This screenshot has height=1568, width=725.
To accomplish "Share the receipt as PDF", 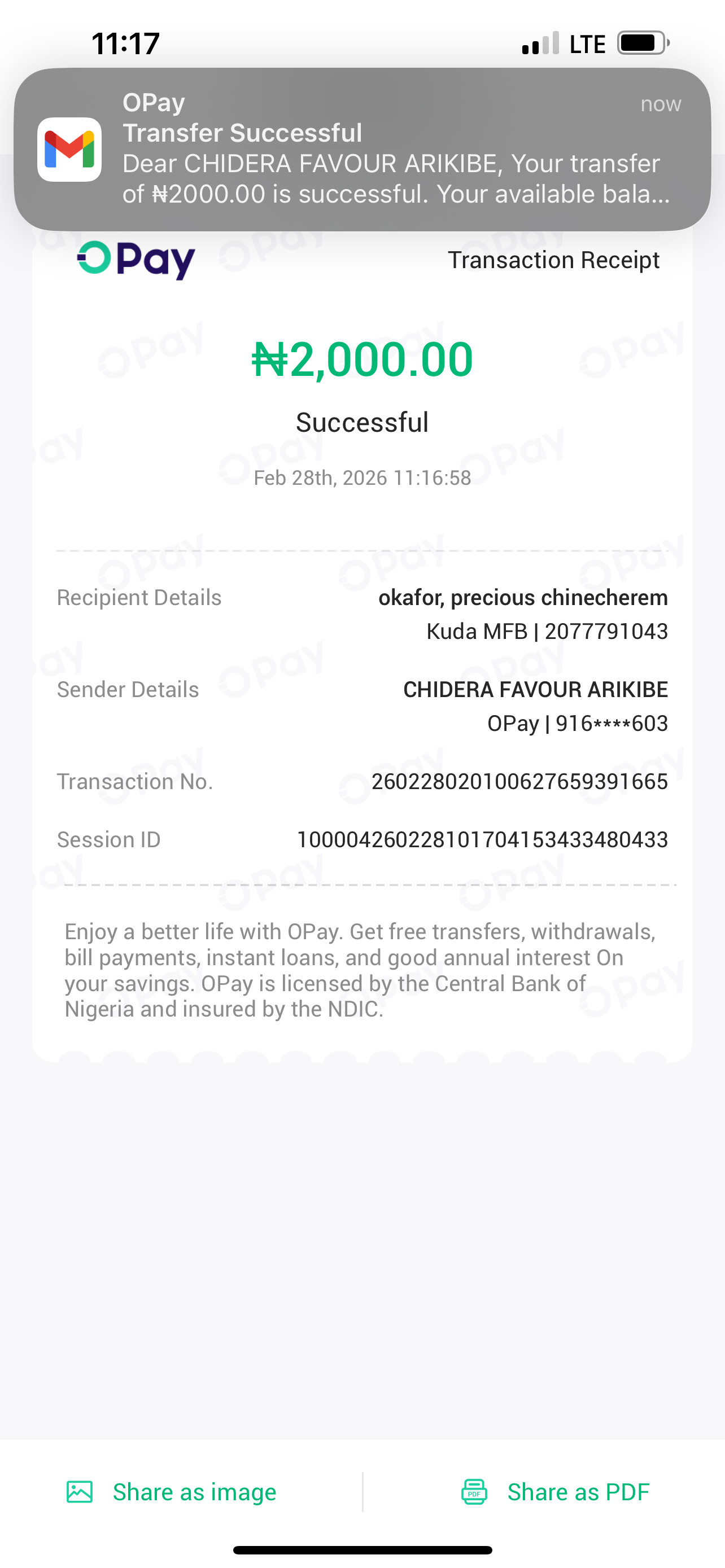I will click(555, 1492).
